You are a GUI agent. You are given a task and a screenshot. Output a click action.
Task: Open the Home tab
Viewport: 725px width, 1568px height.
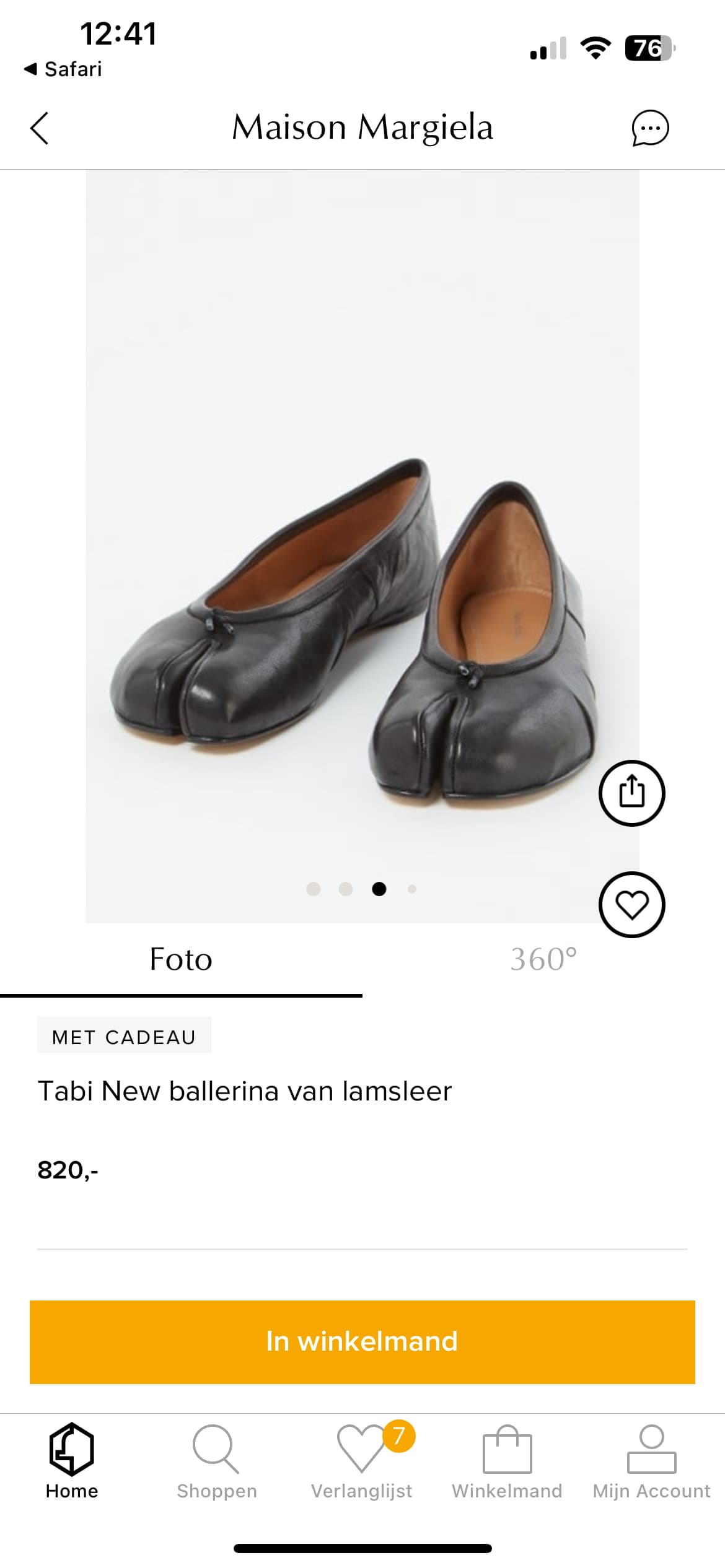click(x=72, y=1461)
